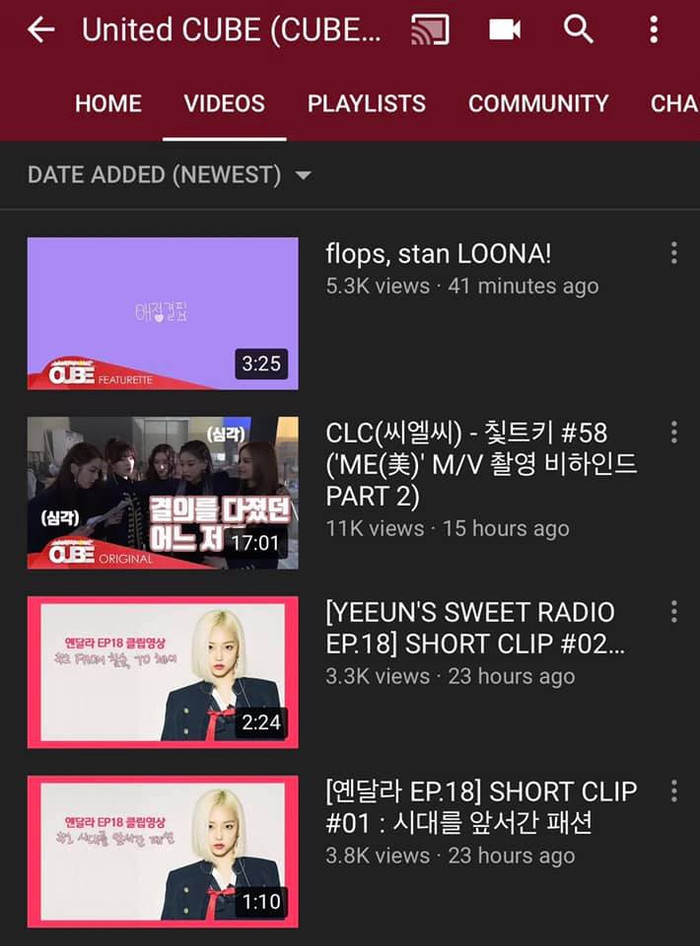
Task: Open search in the app bar
Action: [x=579, y=30]
